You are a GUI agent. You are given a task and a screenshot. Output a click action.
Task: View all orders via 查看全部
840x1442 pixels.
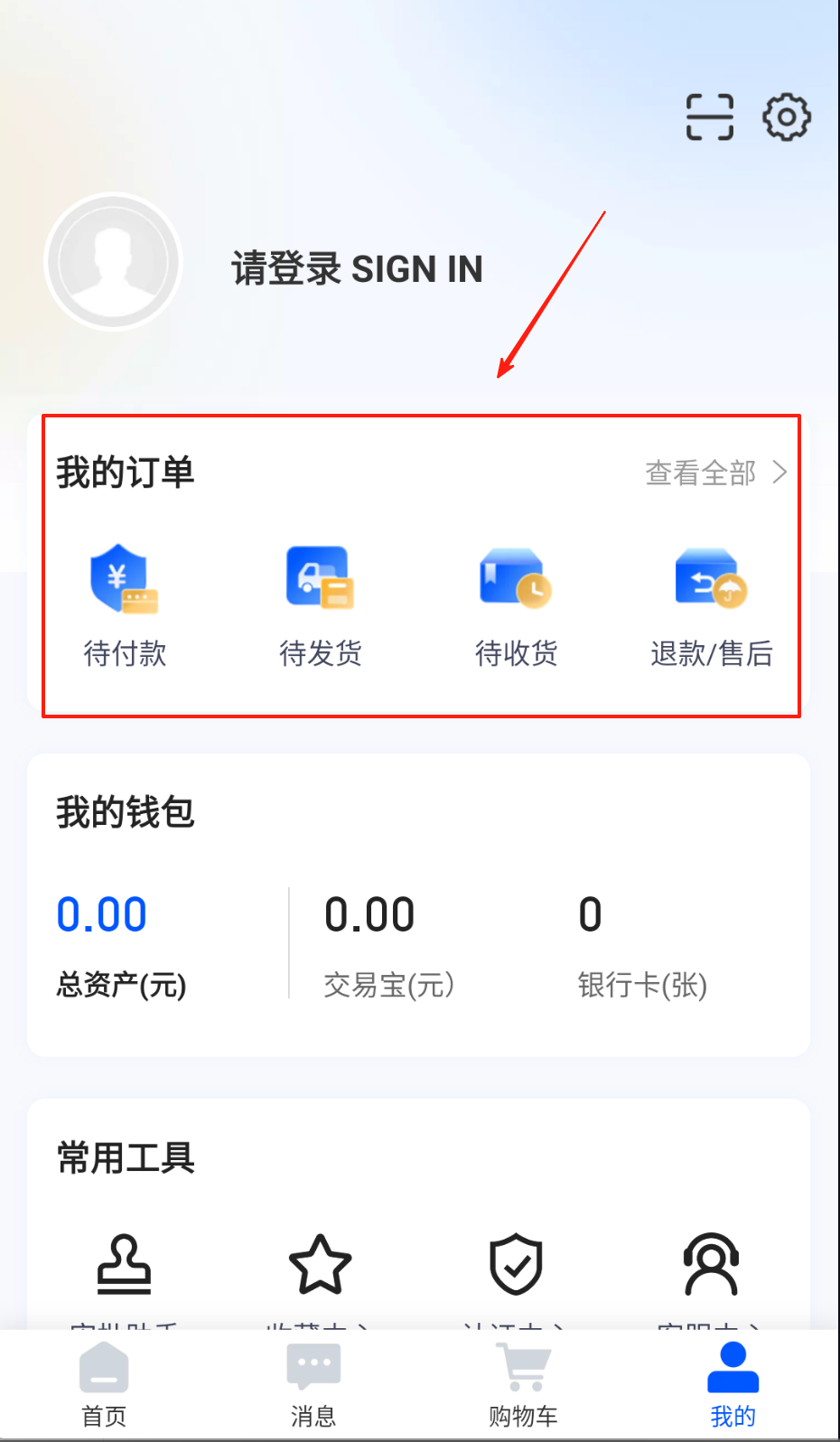coord(715,473)
